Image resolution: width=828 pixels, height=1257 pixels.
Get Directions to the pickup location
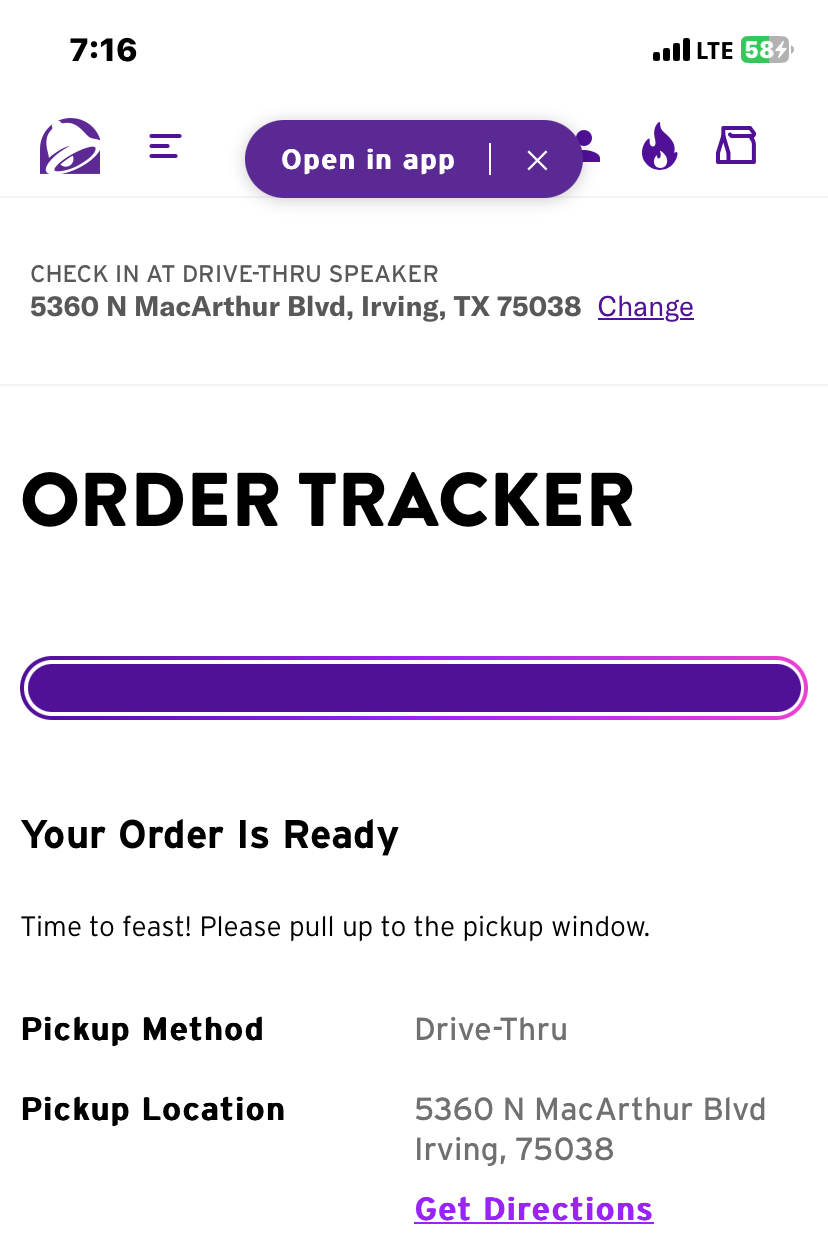533,1209
